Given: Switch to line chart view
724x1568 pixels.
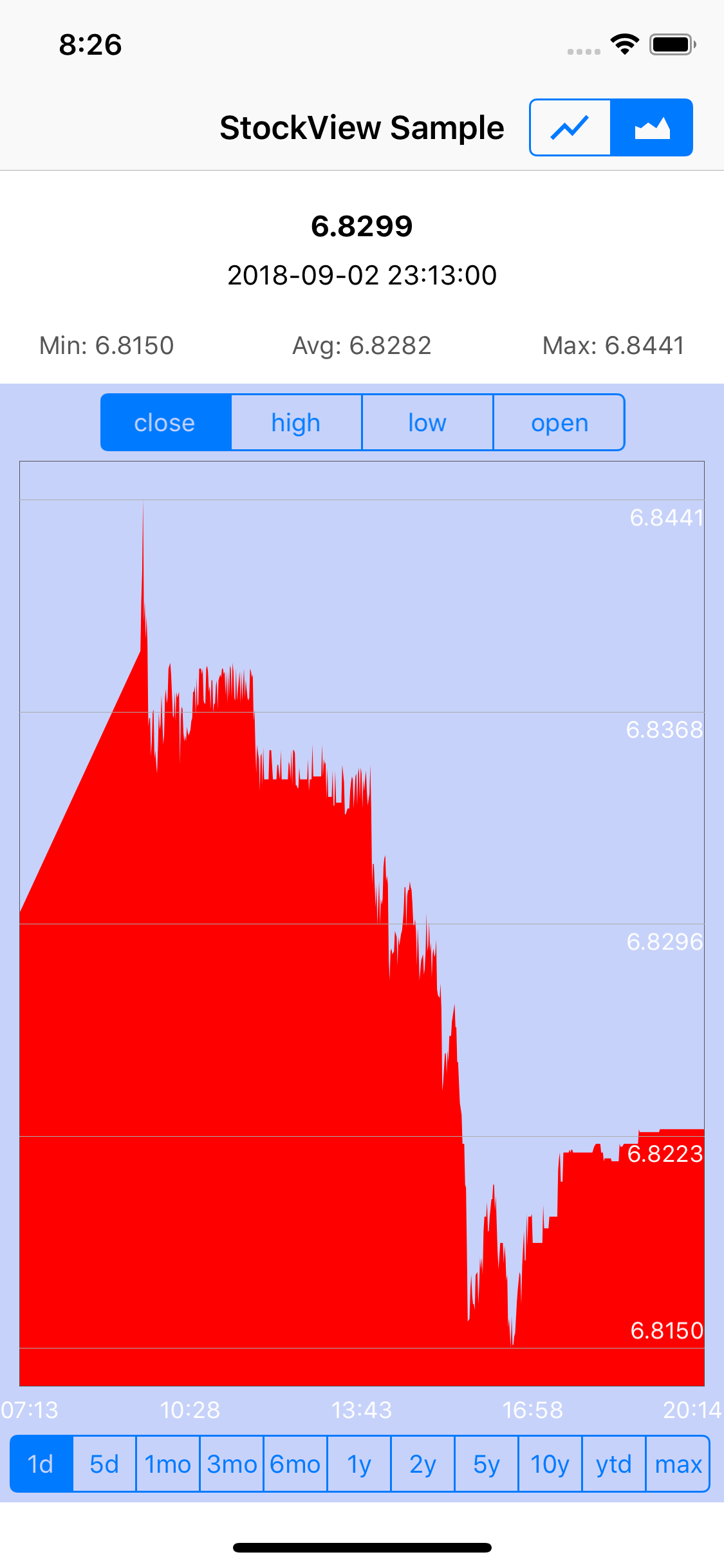Looking at the screenshot, I should coord(570,127).
